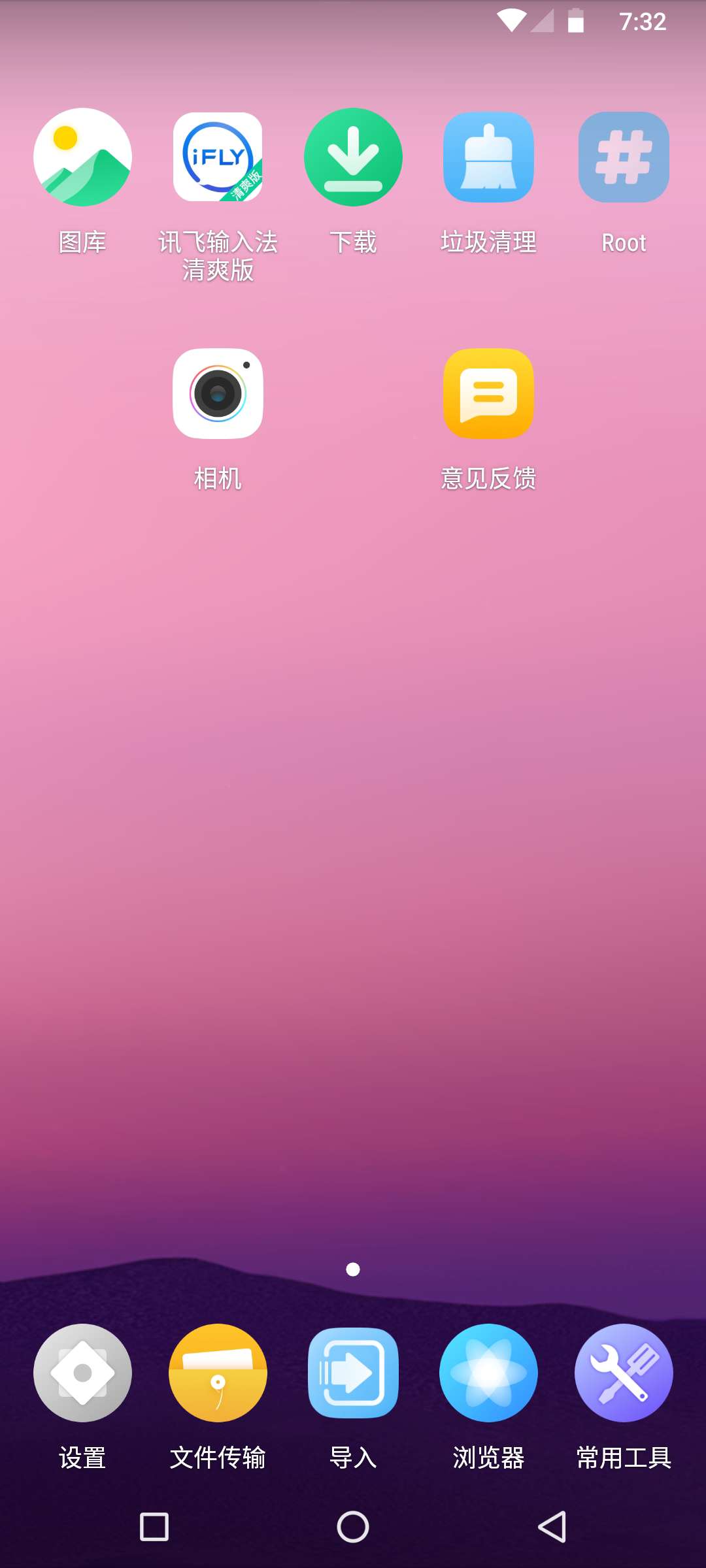Screen dimensions: 706x1568
Task: Launch 讯飞输入法 清爽版 app
Action: [218, 157]
